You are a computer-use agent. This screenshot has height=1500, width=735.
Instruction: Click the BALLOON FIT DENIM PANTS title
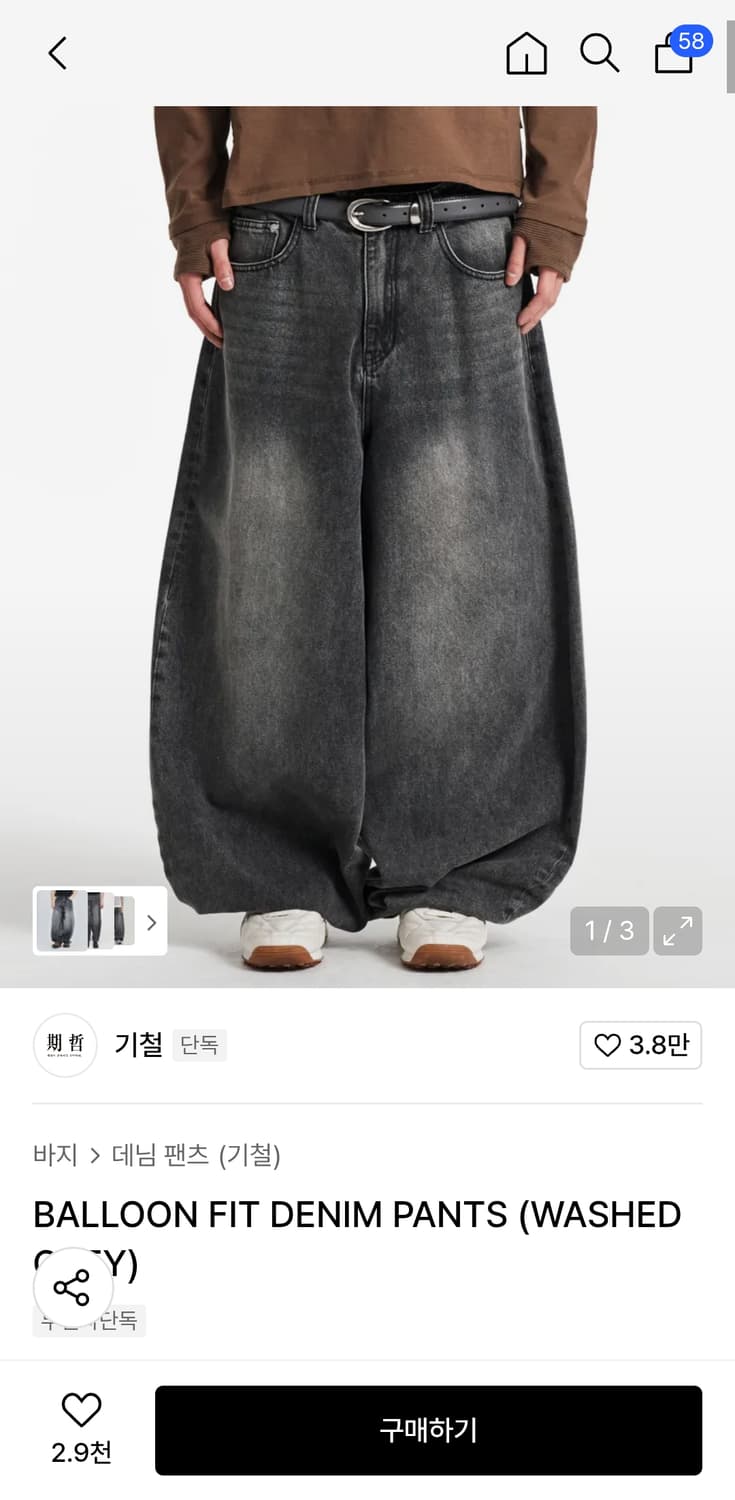358,1214
